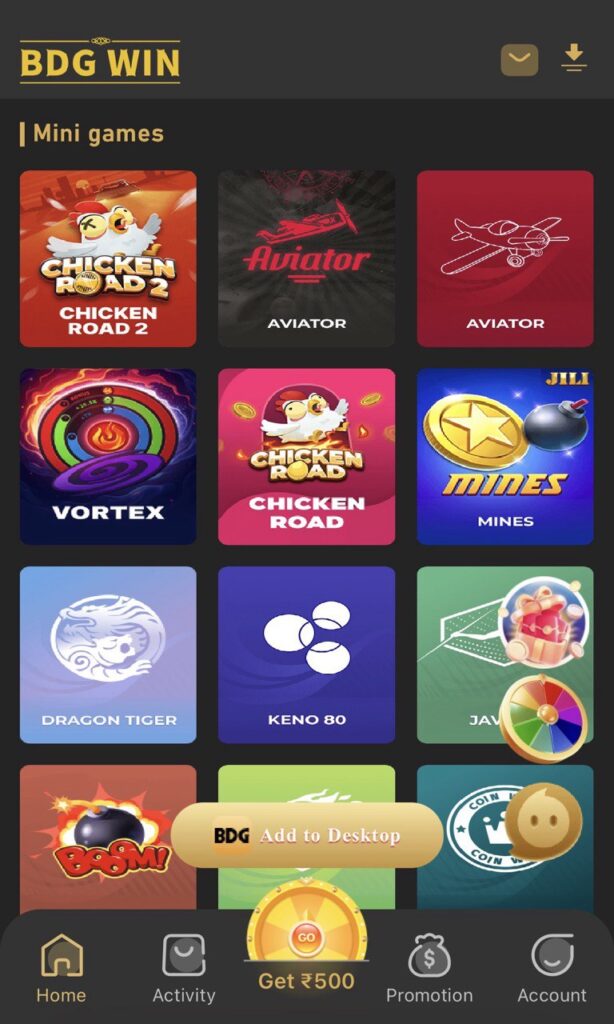Open the pink Chicken Road game
614x1024 pixels.
[x=306, y=456]
